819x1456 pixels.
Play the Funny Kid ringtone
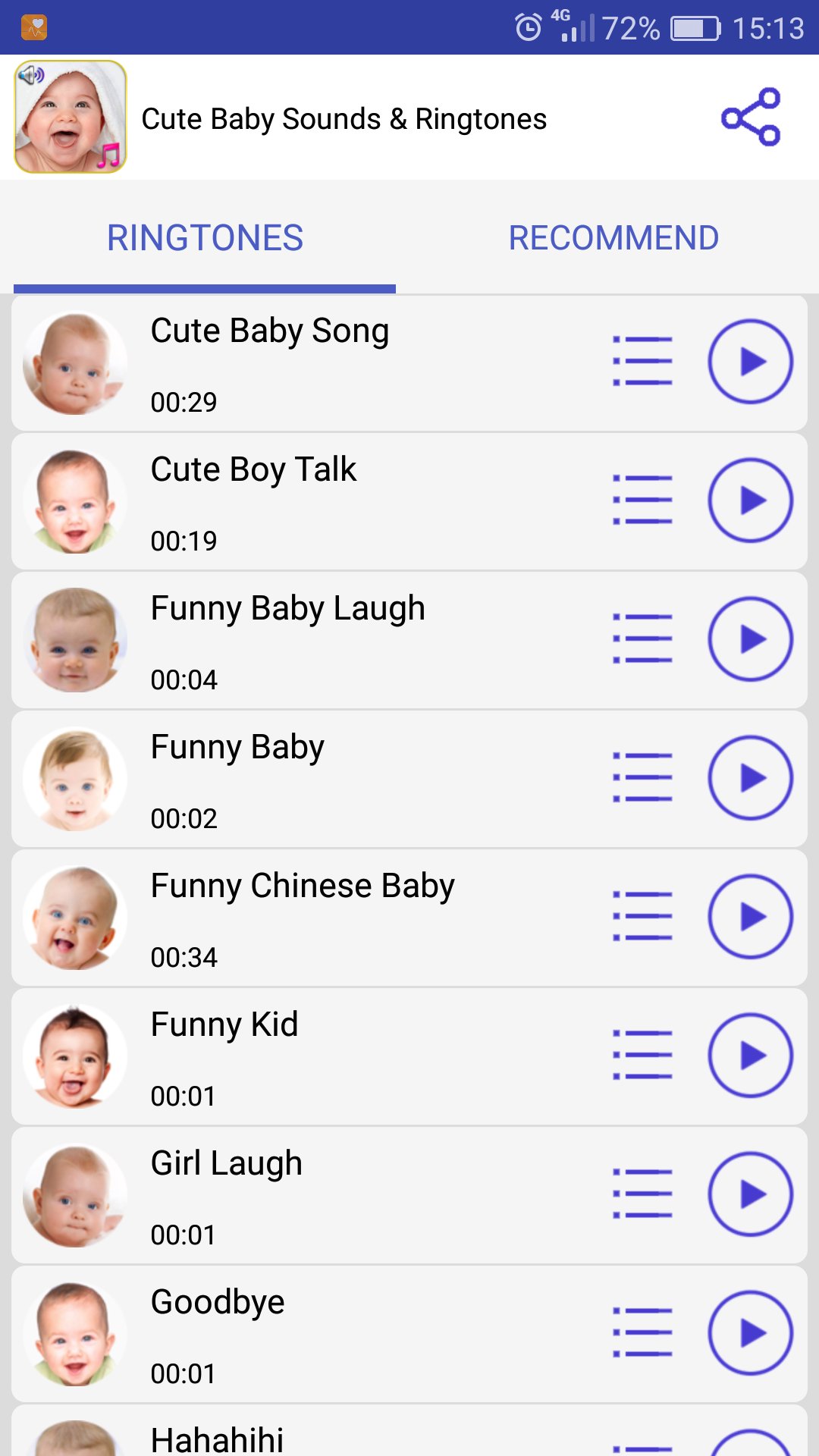(750, 1056)
